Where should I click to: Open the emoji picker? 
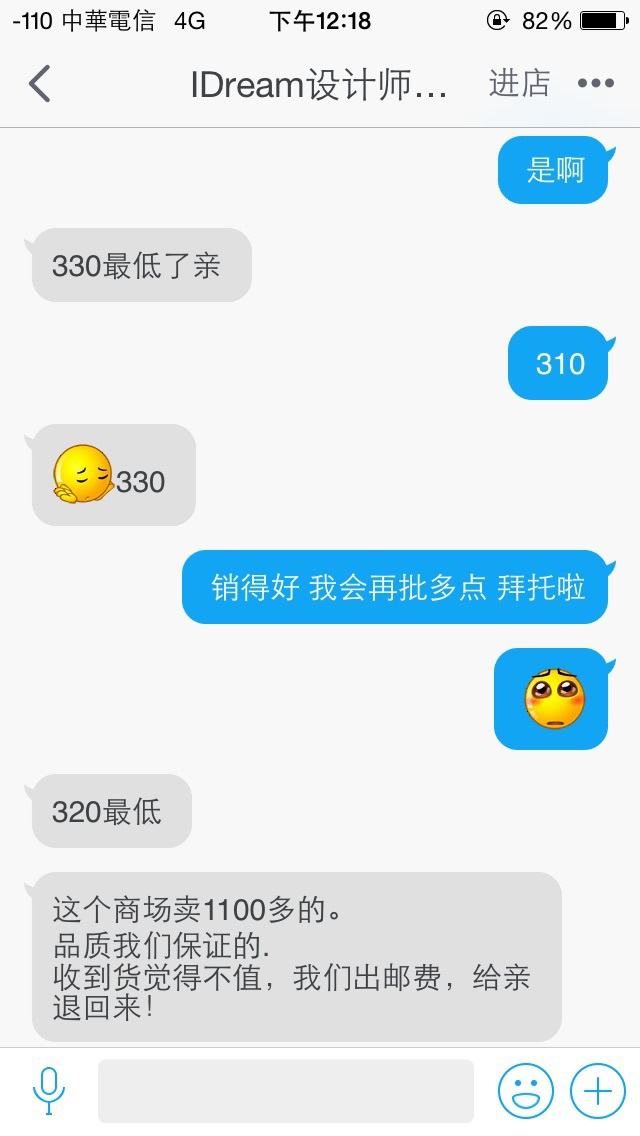click(525, 1091)
